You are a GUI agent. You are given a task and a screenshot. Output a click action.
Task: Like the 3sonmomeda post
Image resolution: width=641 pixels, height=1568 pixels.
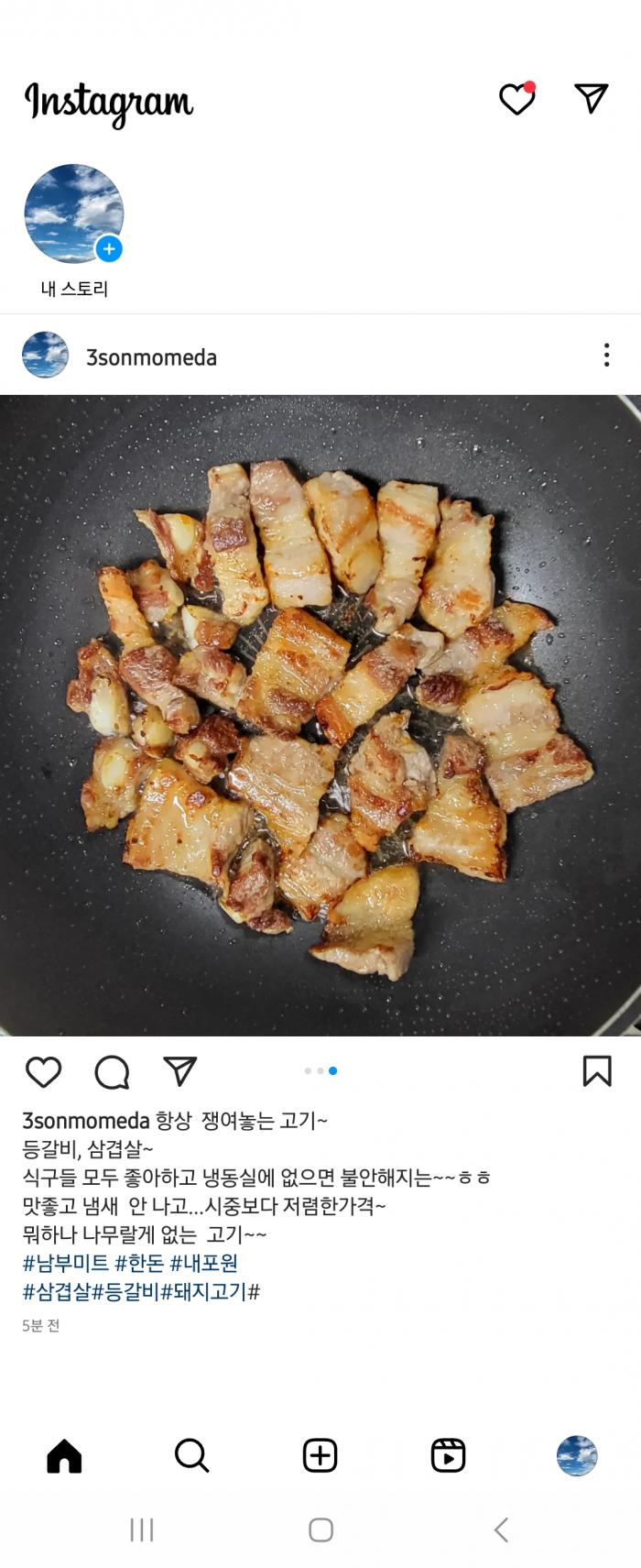(43, 1071)
